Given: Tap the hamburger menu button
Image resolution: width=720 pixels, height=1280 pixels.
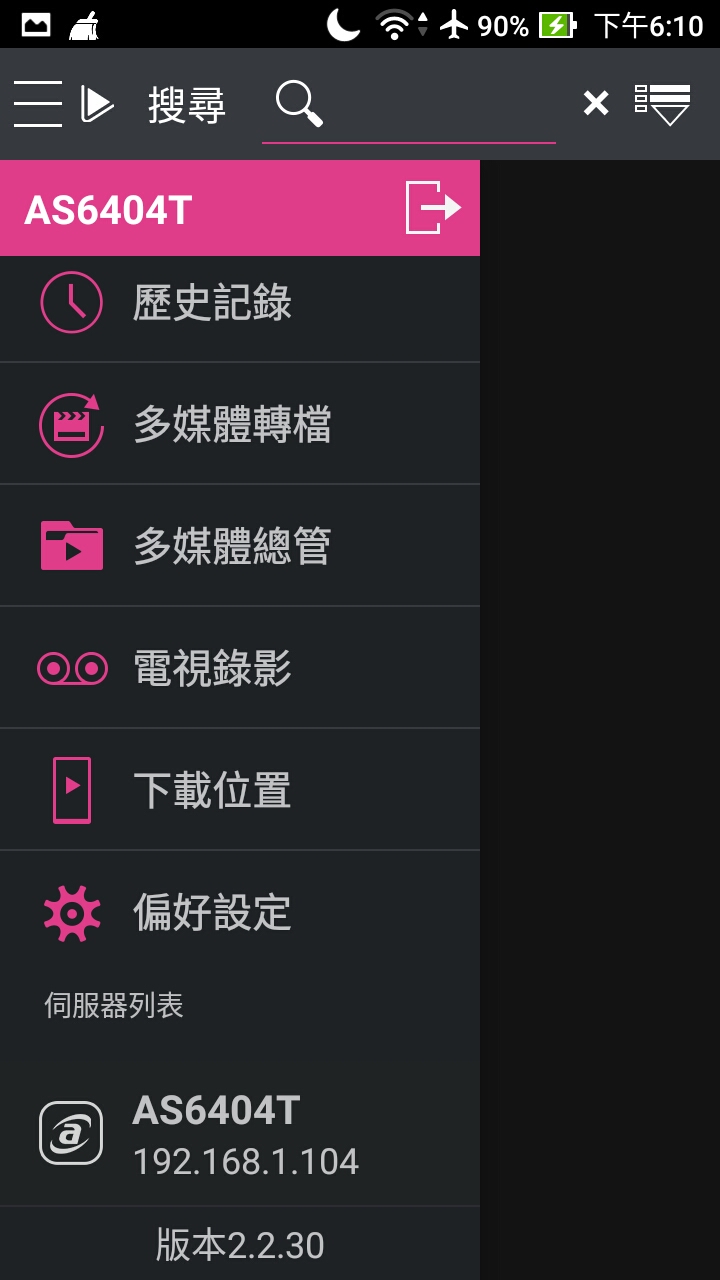Looking at the screenshot, I should coord(38,104).
